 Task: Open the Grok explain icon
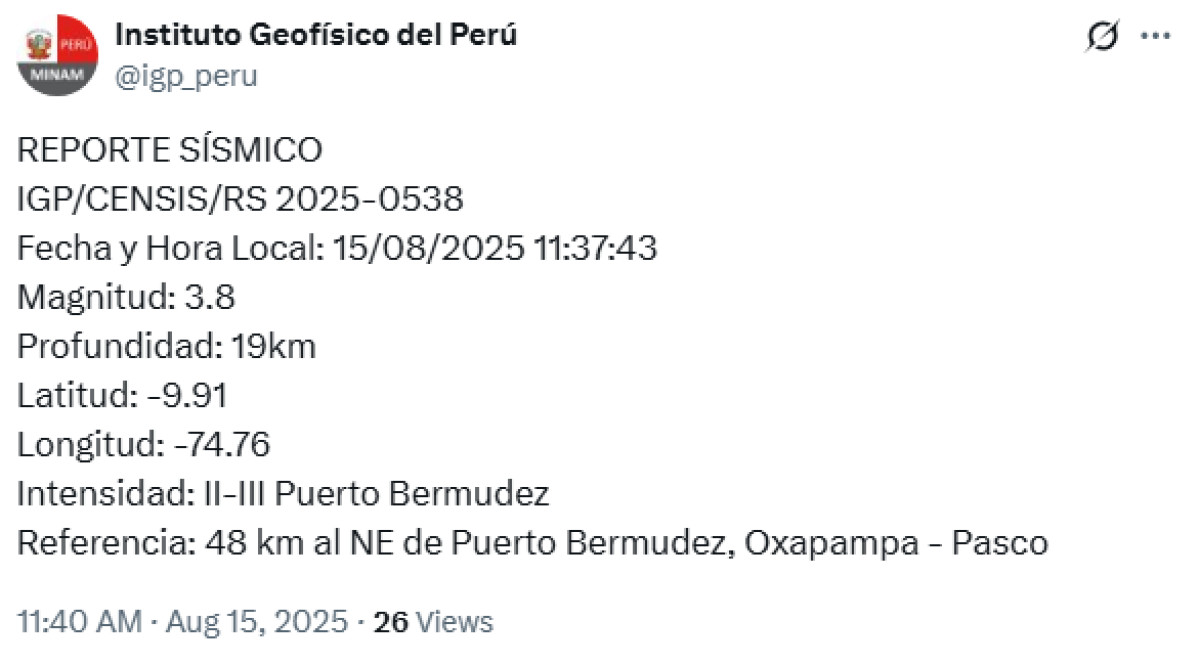1101,37
